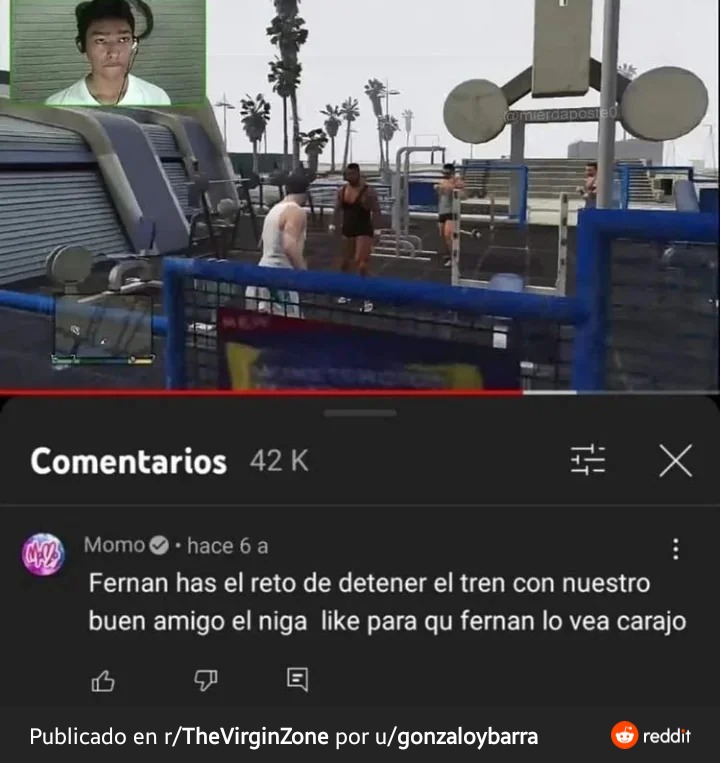
Task: Open Momo's channel avatar
Action: [x=43, y=555]
